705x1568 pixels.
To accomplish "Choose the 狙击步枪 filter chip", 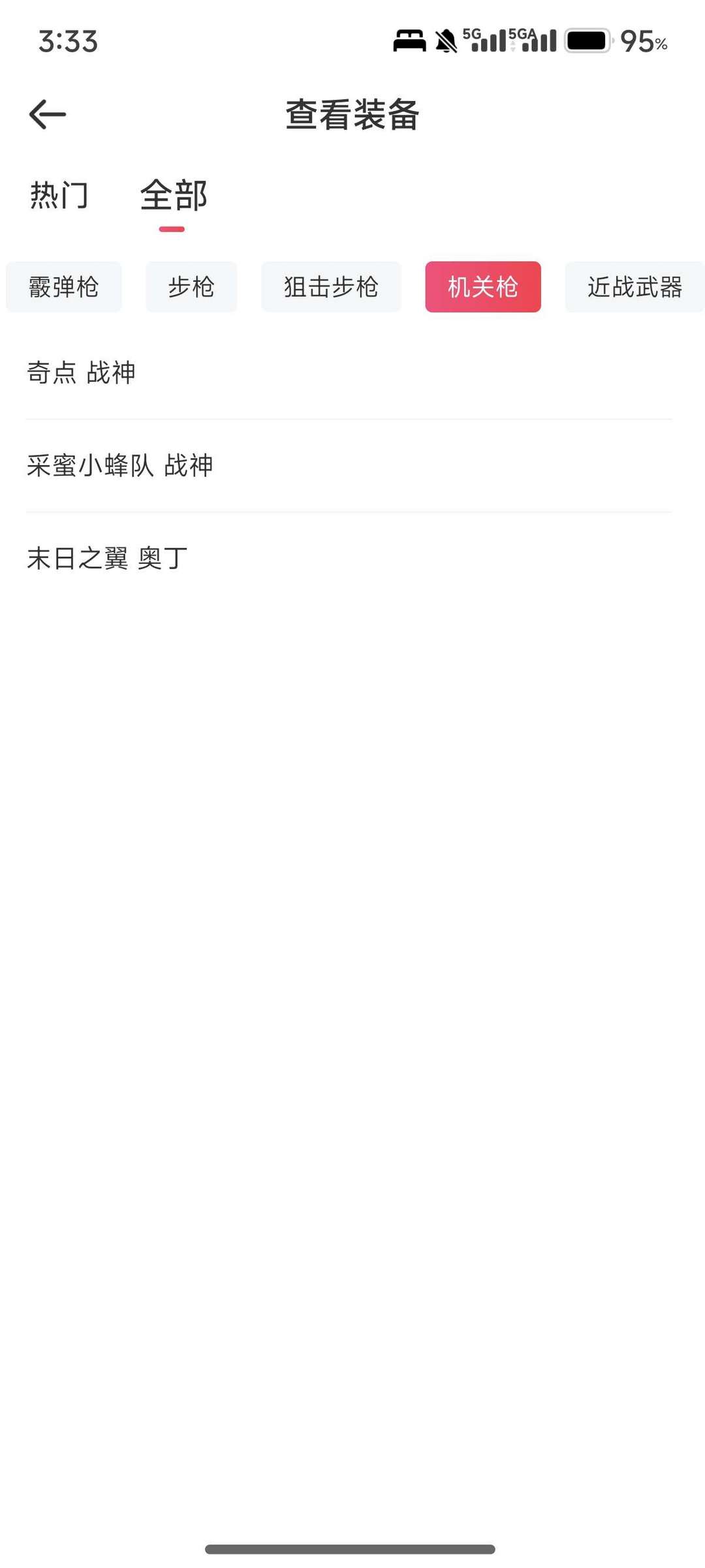I will click(x=331, y=287).
